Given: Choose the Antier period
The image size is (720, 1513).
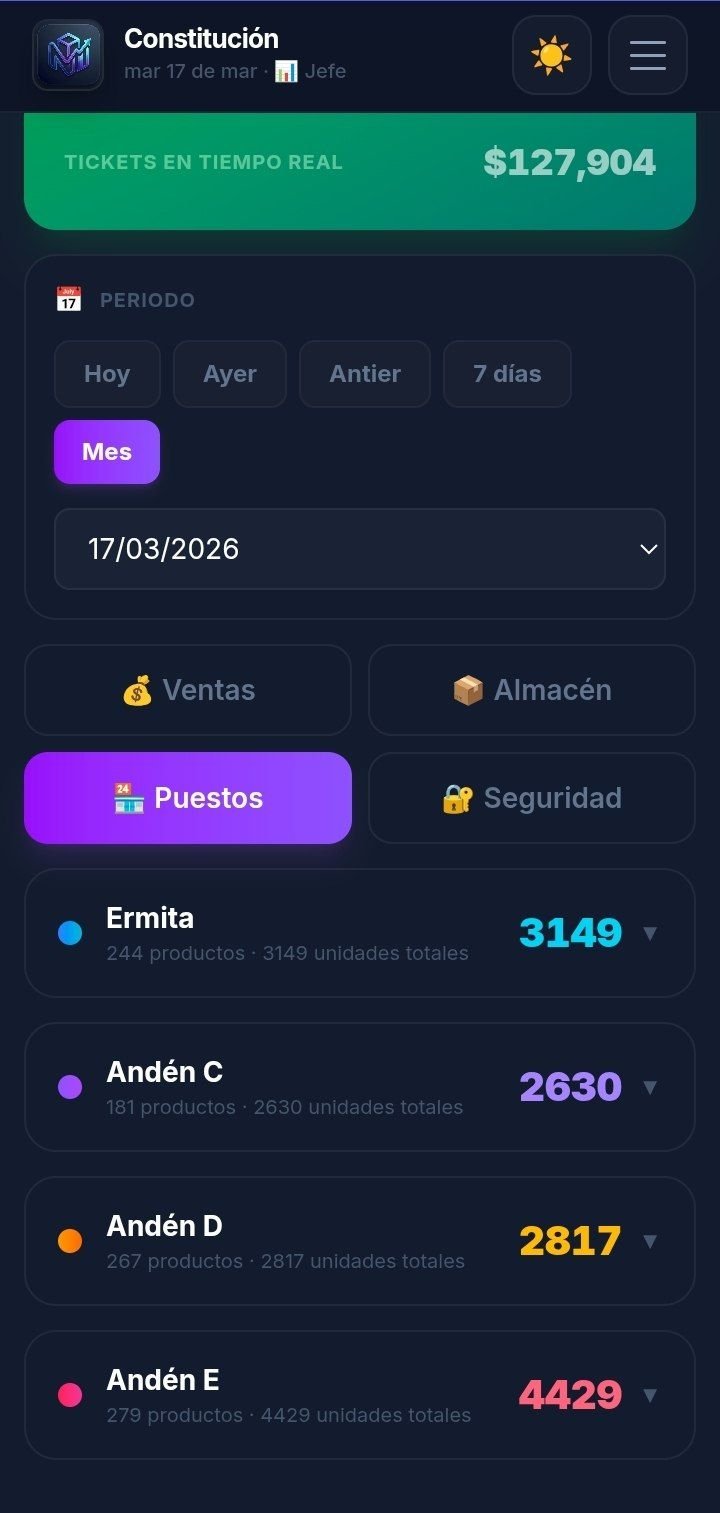Looking at the screenshot, I should click(x=365, y=374).
